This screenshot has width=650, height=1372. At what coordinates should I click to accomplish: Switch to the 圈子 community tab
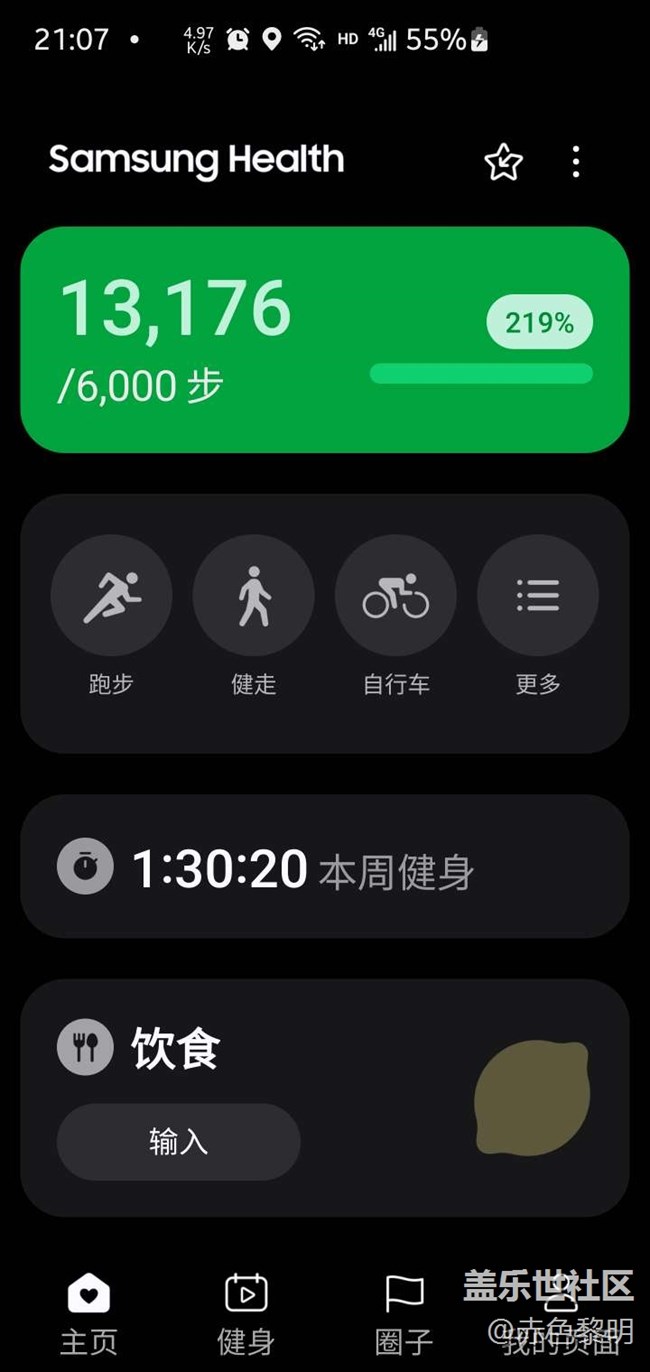pos(404,1315)
